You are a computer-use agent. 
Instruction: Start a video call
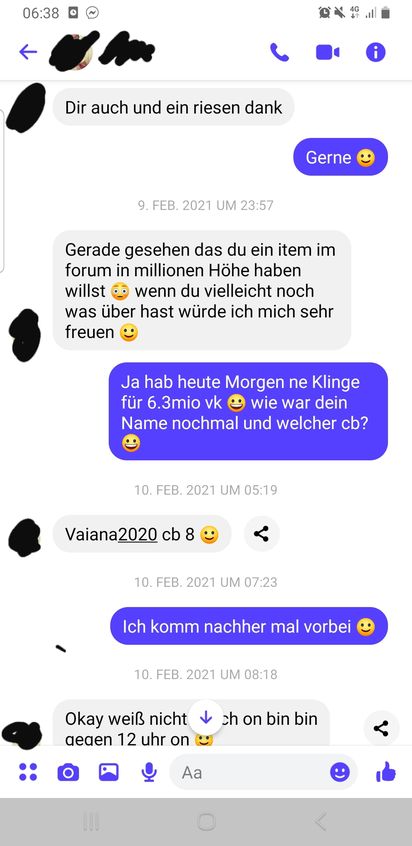pos(327,52)
